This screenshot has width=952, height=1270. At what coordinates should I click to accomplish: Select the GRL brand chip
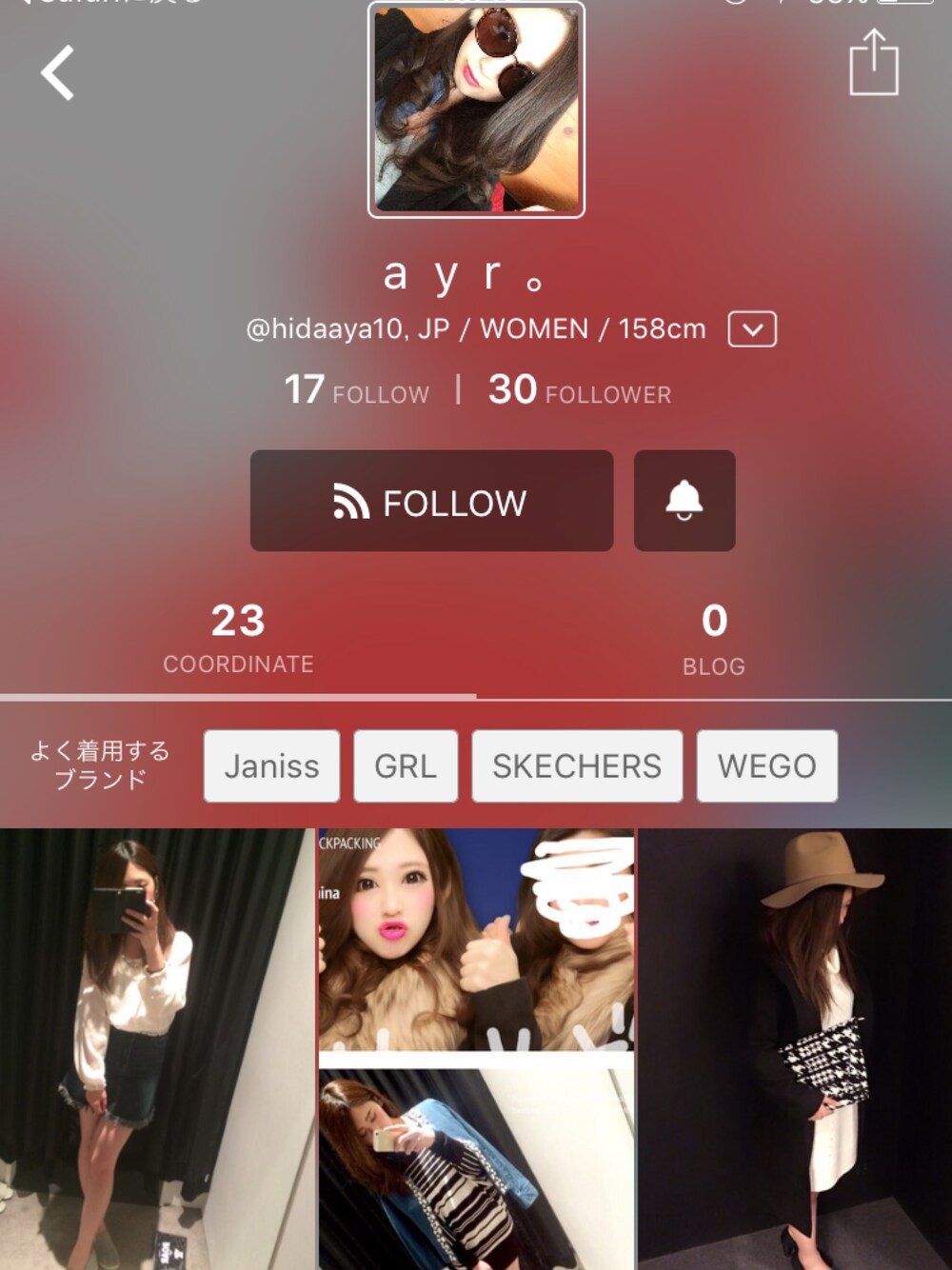click(x=406, y=766)
